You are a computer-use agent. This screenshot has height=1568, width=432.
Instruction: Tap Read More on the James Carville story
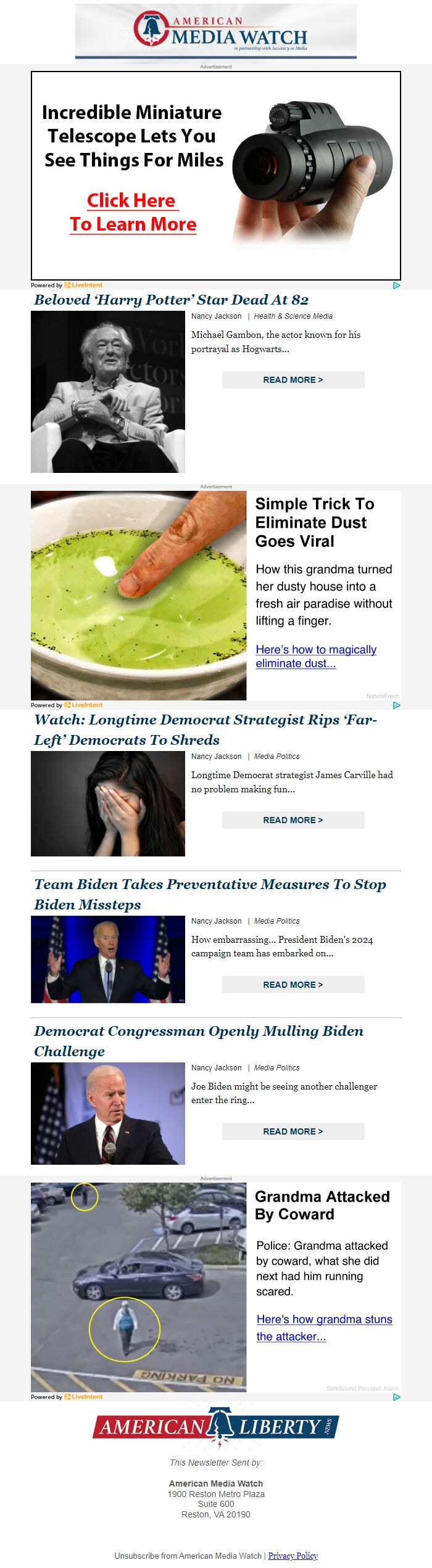[x=293, y=820]
